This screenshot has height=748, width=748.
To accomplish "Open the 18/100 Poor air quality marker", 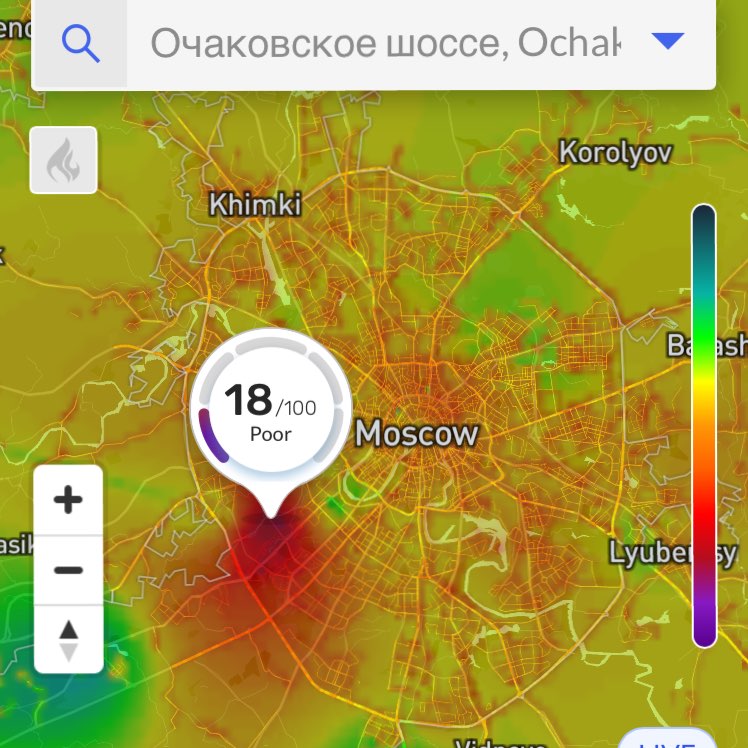I will (270, 410).
